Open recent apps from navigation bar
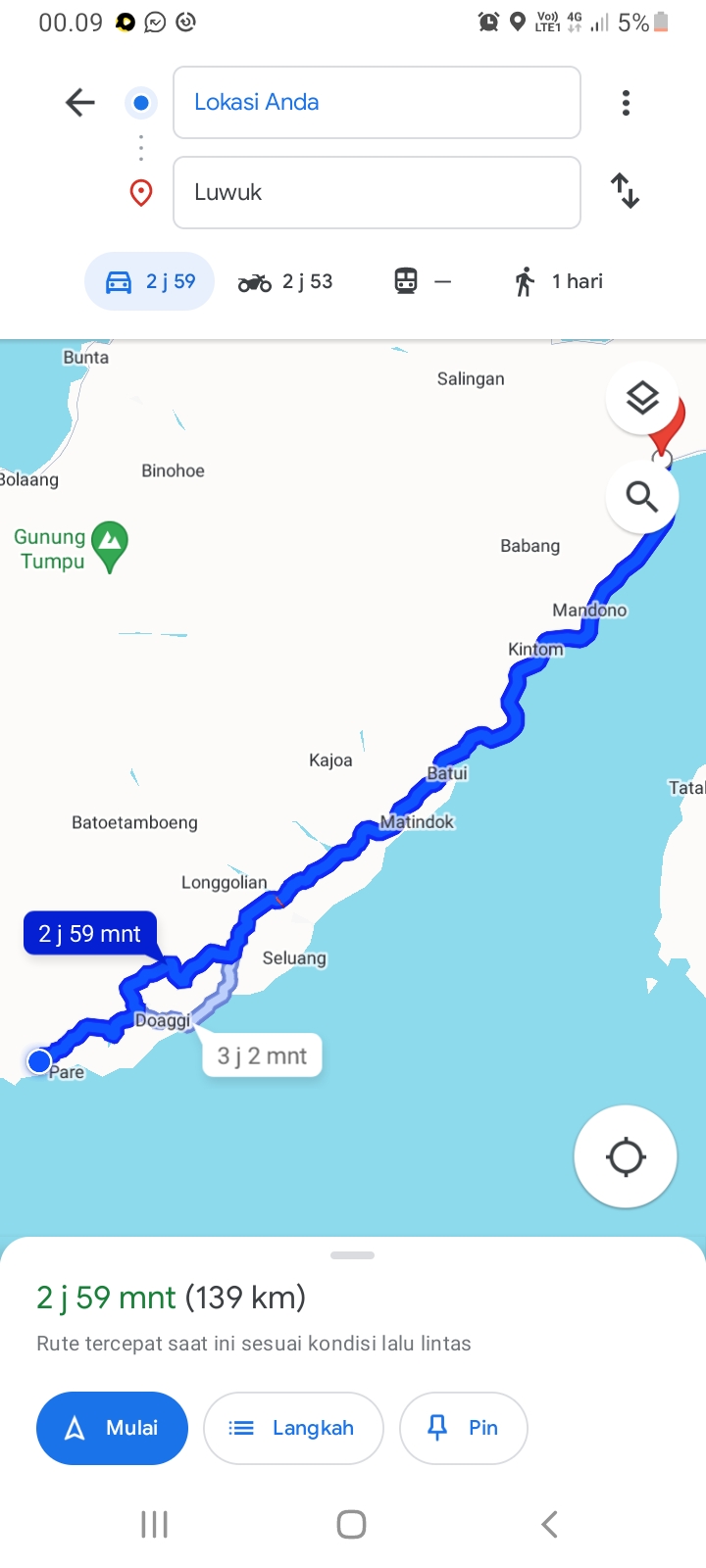This screenshot has height=1568, width=706. pos(154,1524)
